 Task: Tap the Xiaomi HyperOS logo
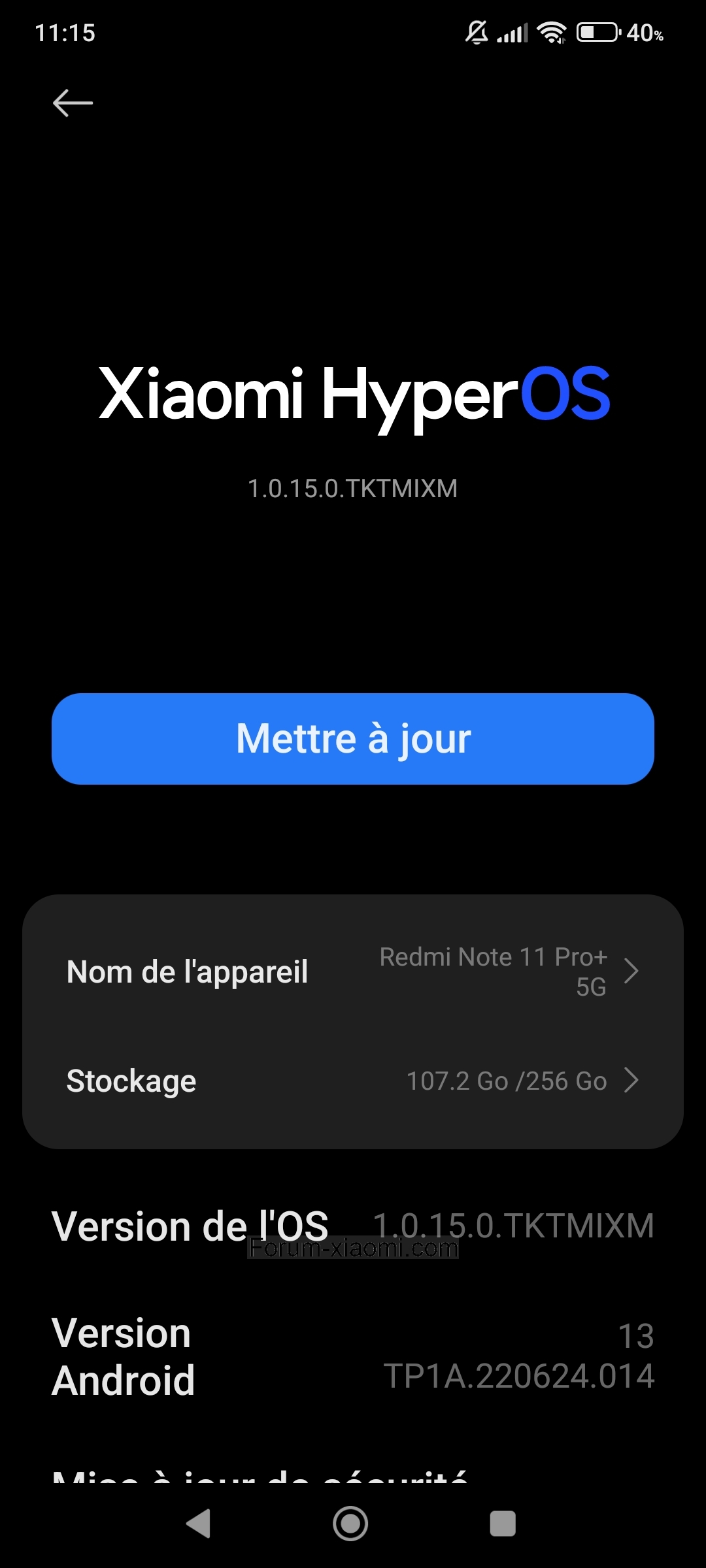tap(353, 393)
